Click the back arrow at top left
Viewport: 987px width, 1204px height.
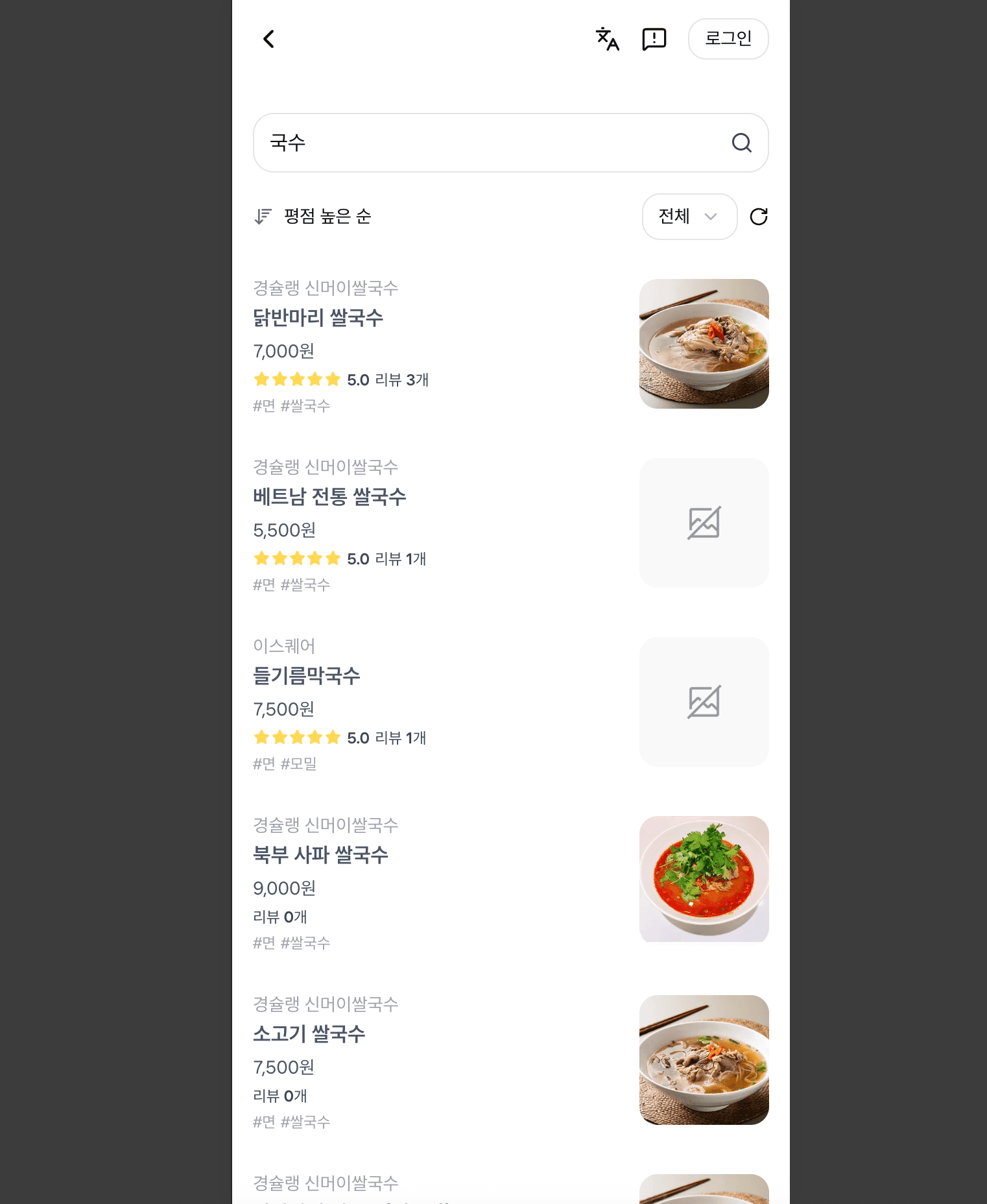pyautogui.click(x=268, y=39)
